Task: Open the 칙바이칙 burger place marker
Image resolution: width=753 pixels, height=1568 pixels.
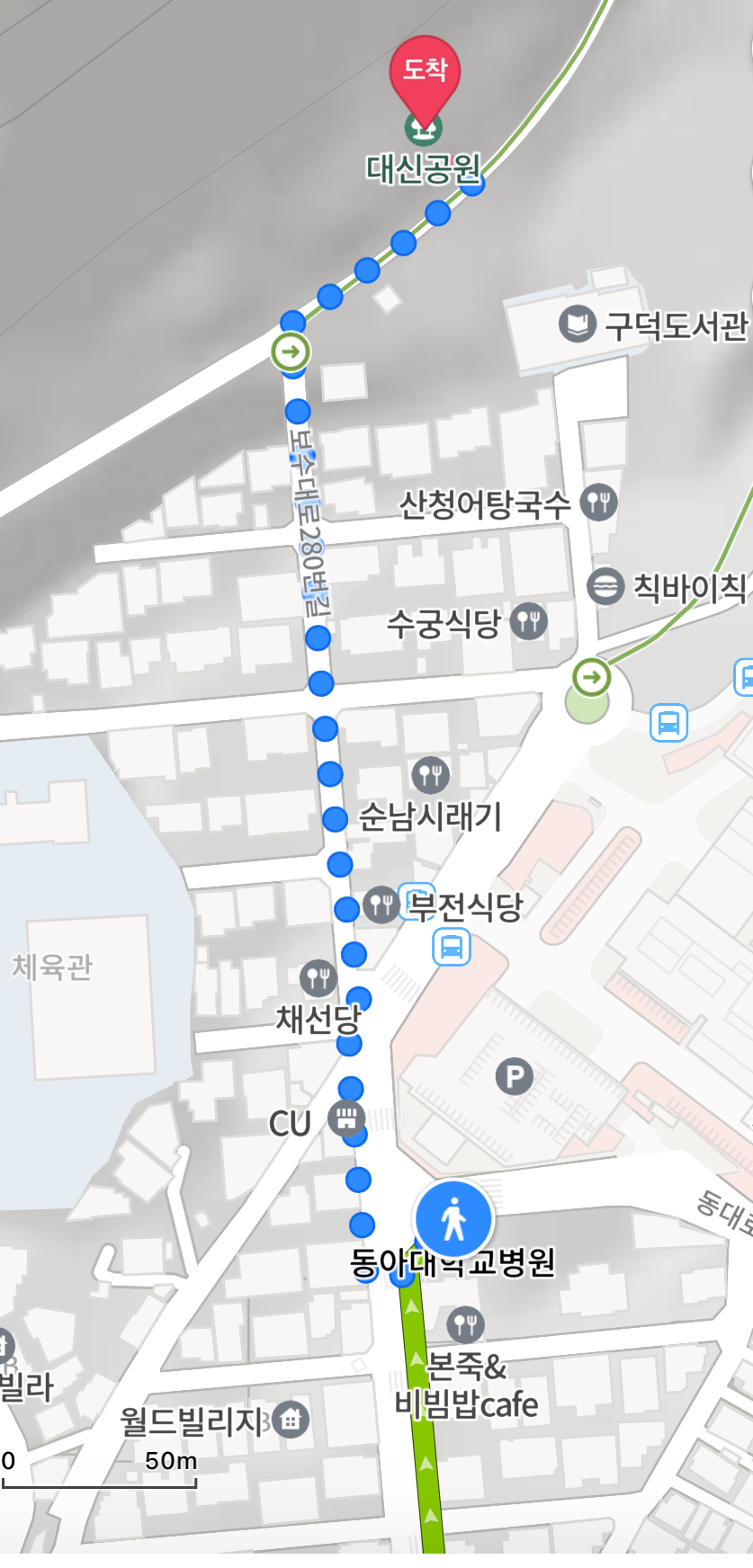Action: (x=605, y=586)
